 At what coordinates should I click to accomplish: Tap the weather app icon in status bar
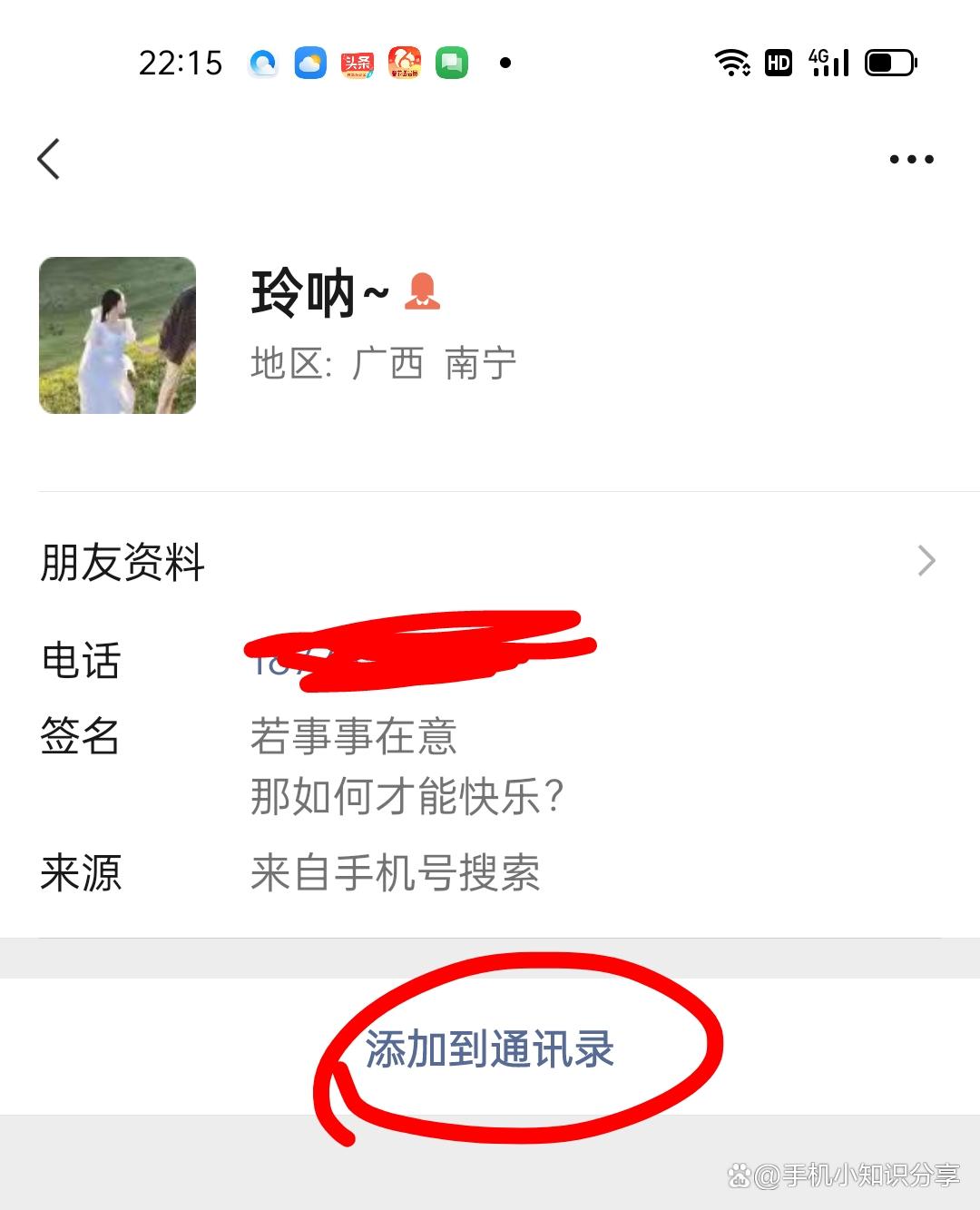310,63
